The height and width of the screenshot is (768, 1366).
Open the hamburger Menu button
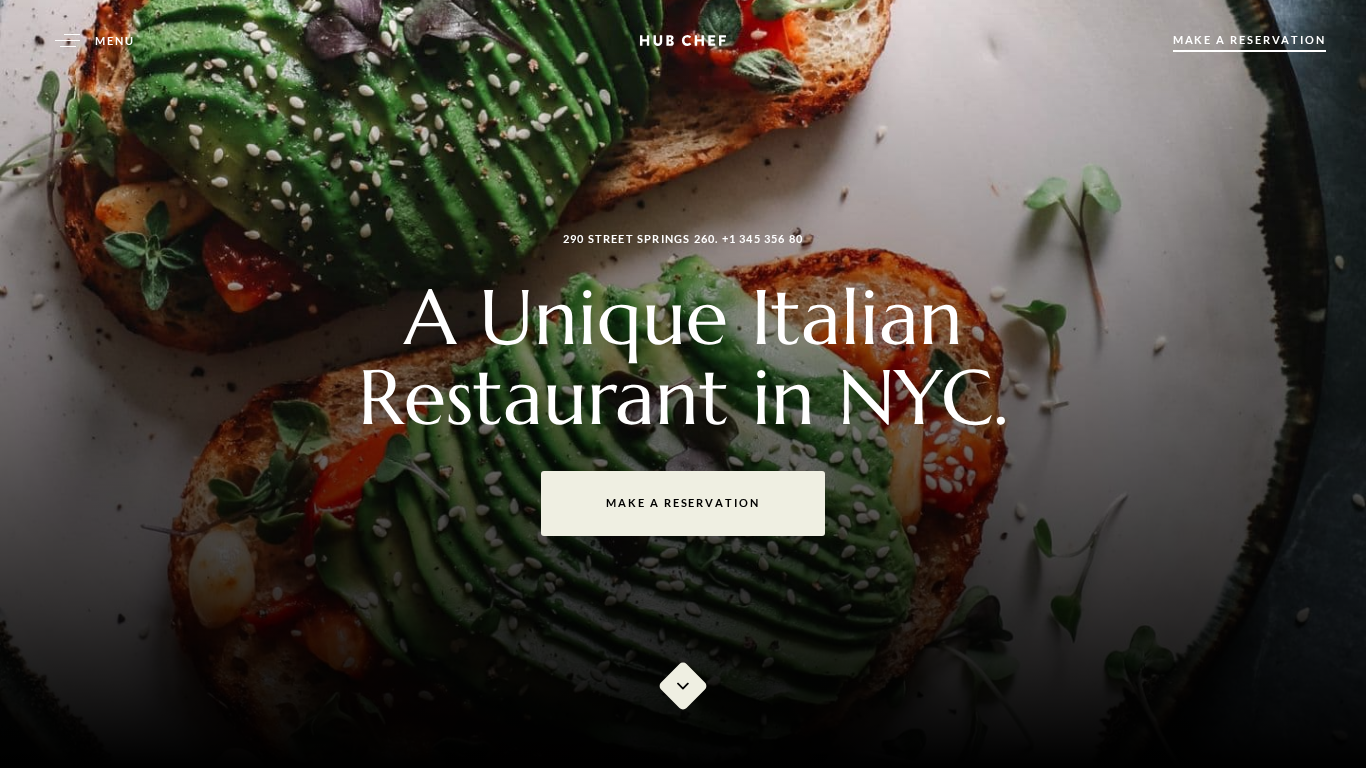point(95,41)
